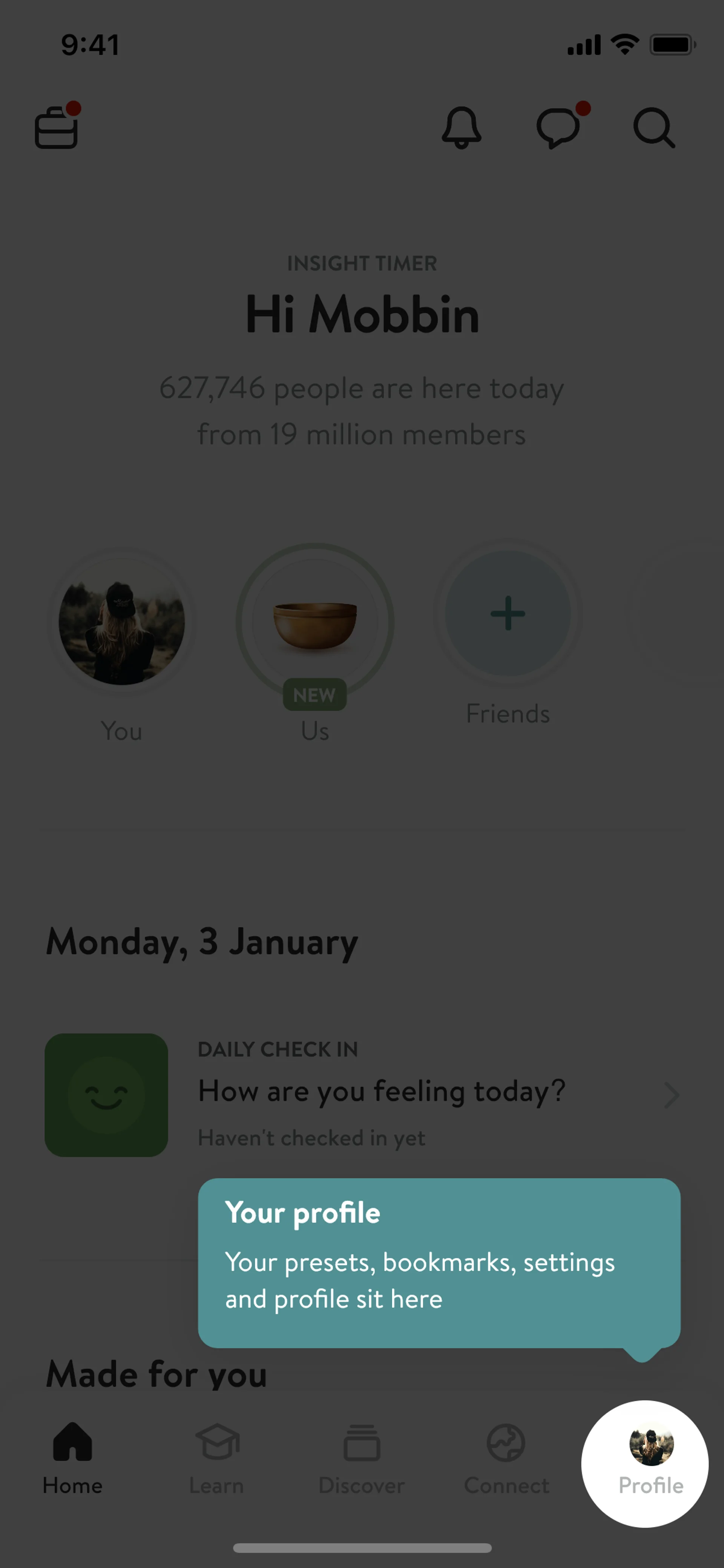Switch to the Discover tab
This screenshot has width=724, height=1568.
click(x=361, y=1459)
